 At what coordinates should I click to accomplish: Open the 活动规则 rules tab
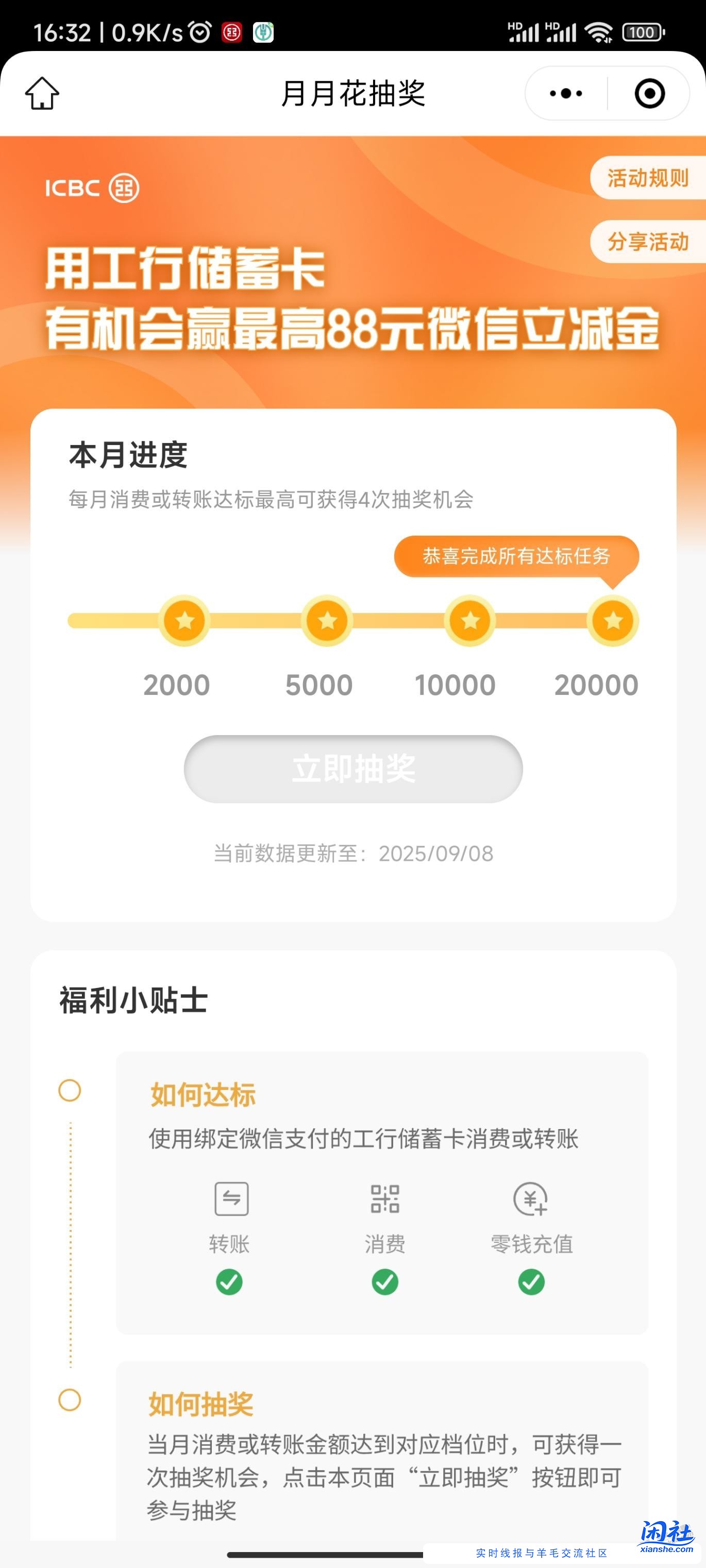pyautogui.click(x=648, y=178)
